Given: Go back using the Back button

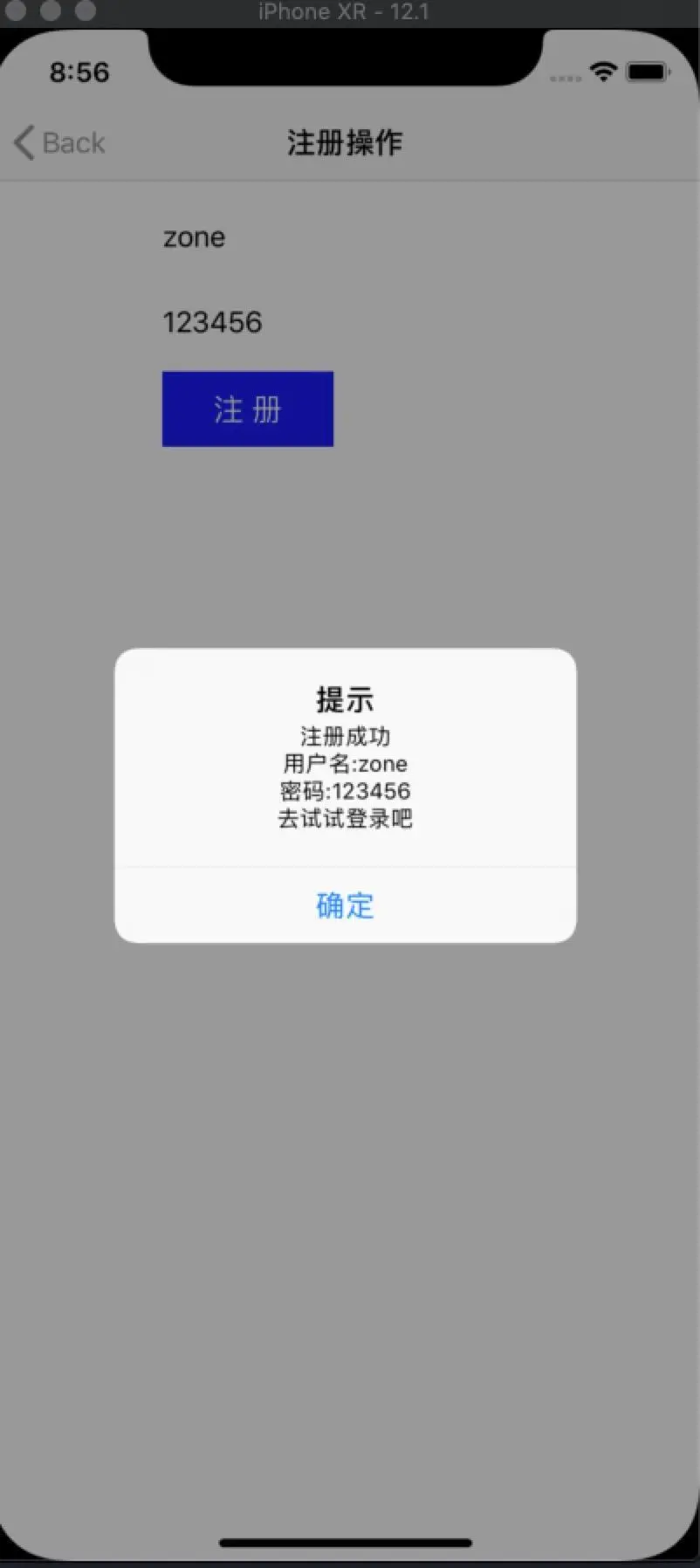Looking at the screenshot, I should (x=59, y=142).
